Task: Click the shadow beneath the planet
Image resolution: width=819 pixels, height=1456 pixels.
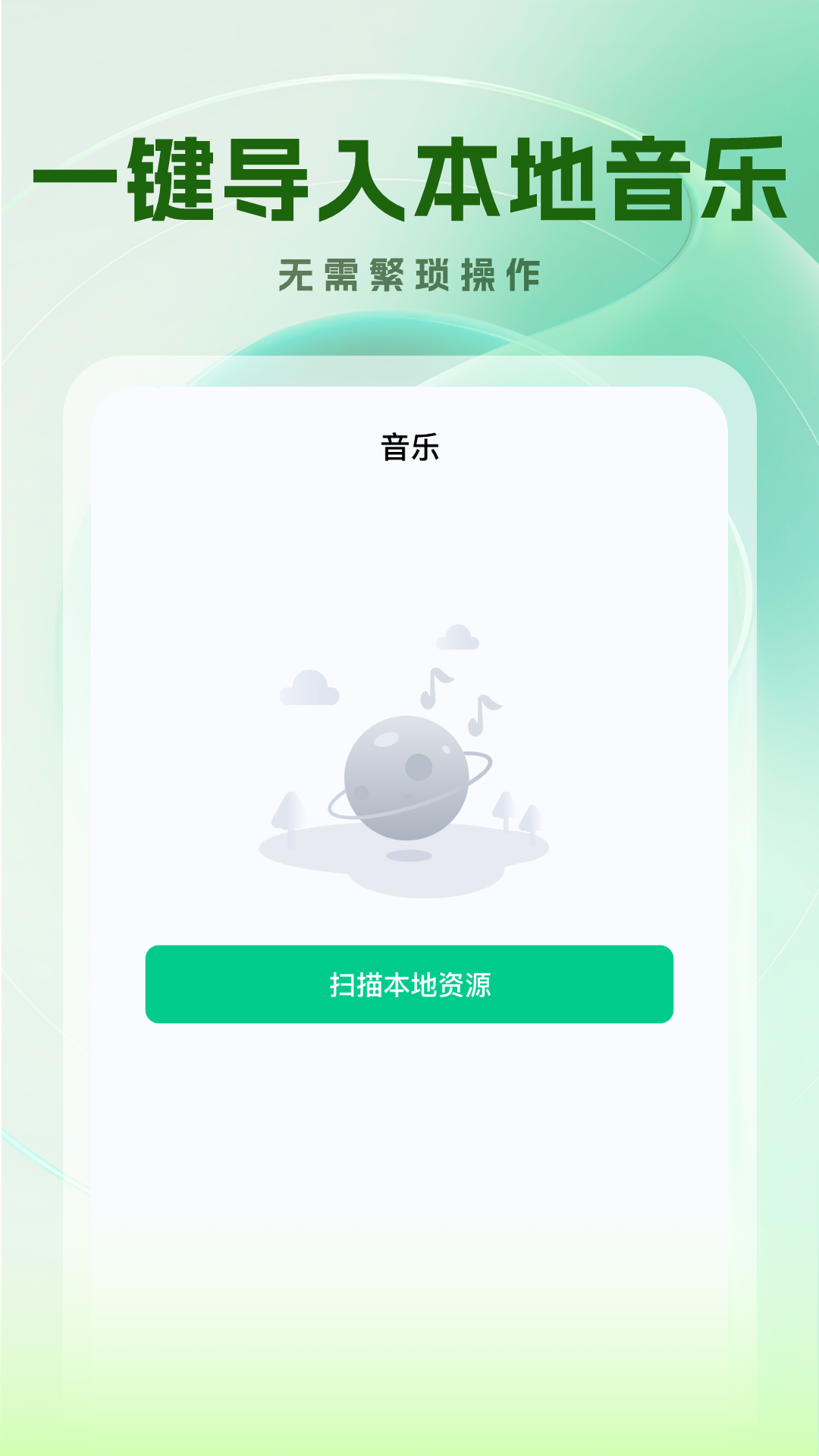Action: click(x=409, y=855)
